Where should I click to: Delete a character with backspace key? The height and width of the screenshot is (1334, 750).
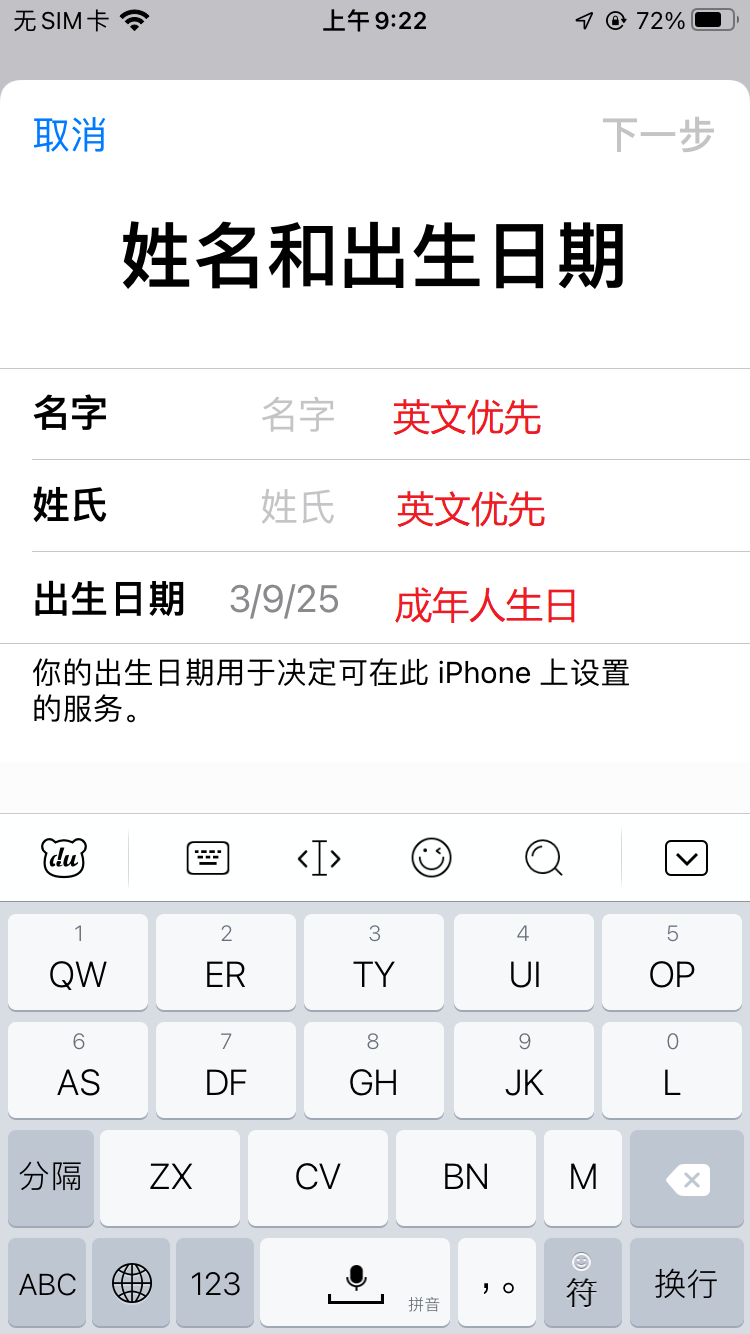coord(687,1178)
